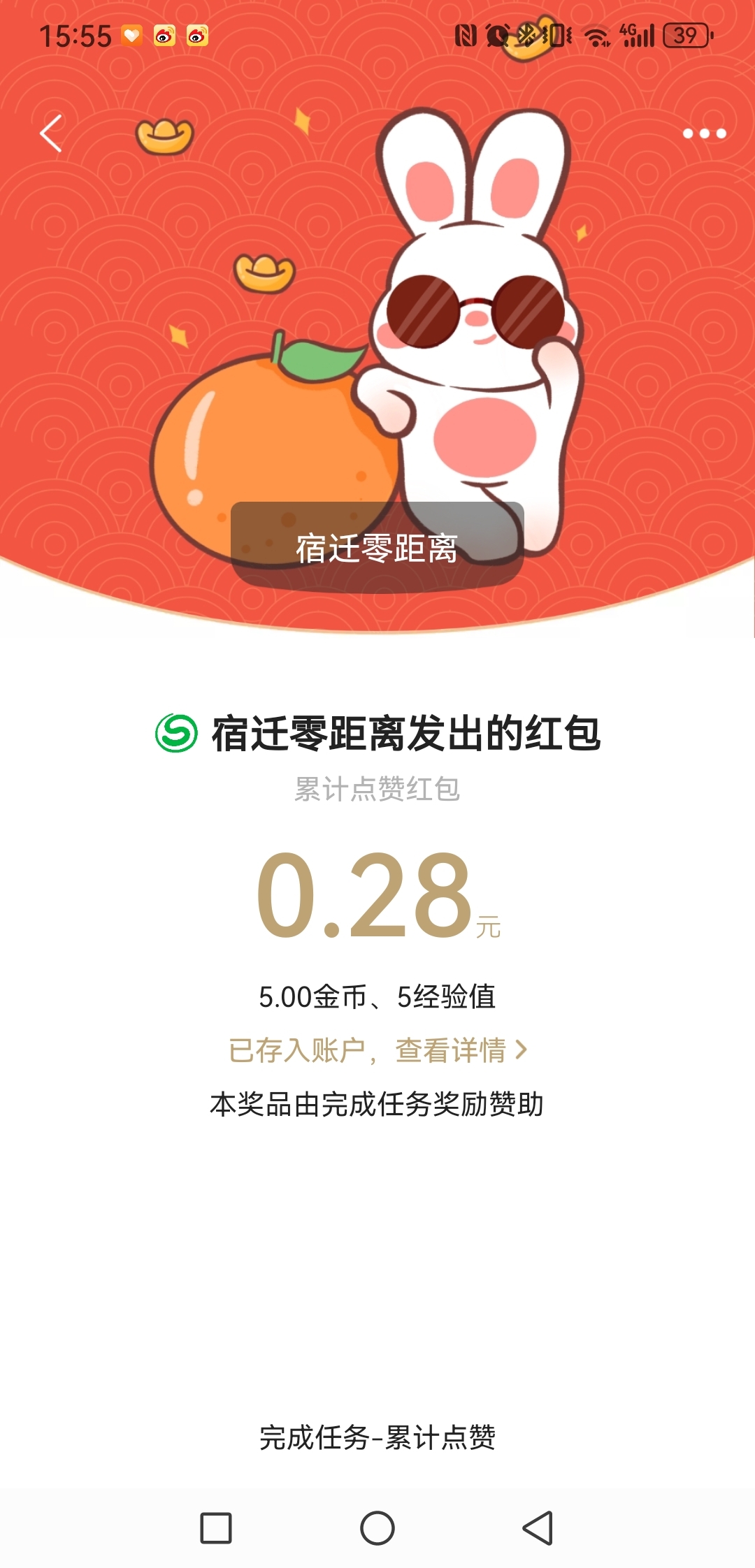Screen dimensions: 755x1568
Task: Tap the system home button
Action: pyautogui.click(x=377, y=1528)
